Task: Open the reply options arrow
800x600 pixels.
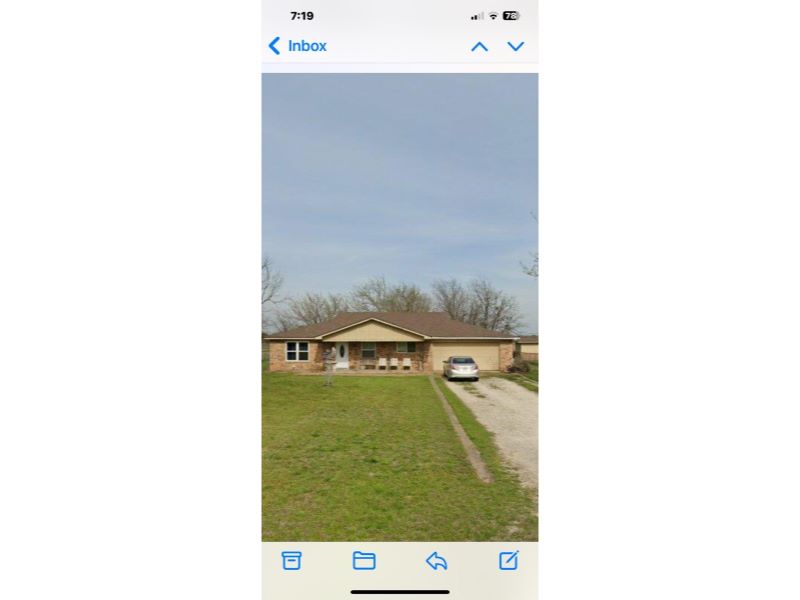Action: (436, 561)
